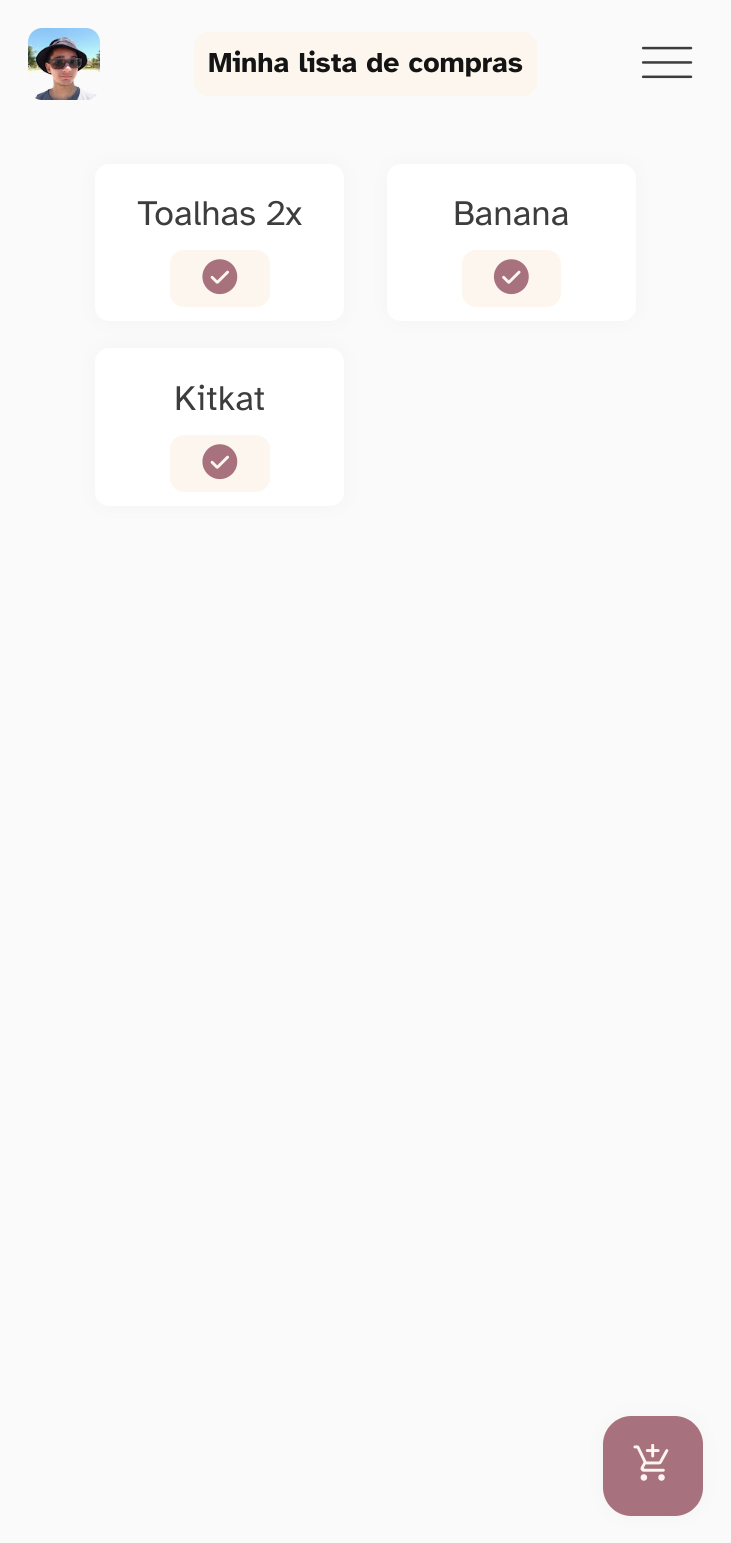The height and width of the screenshot is (1543, 731).
Task: Expand the Kitkat item card
Action: pyautogui.click(x=219, y=426)
